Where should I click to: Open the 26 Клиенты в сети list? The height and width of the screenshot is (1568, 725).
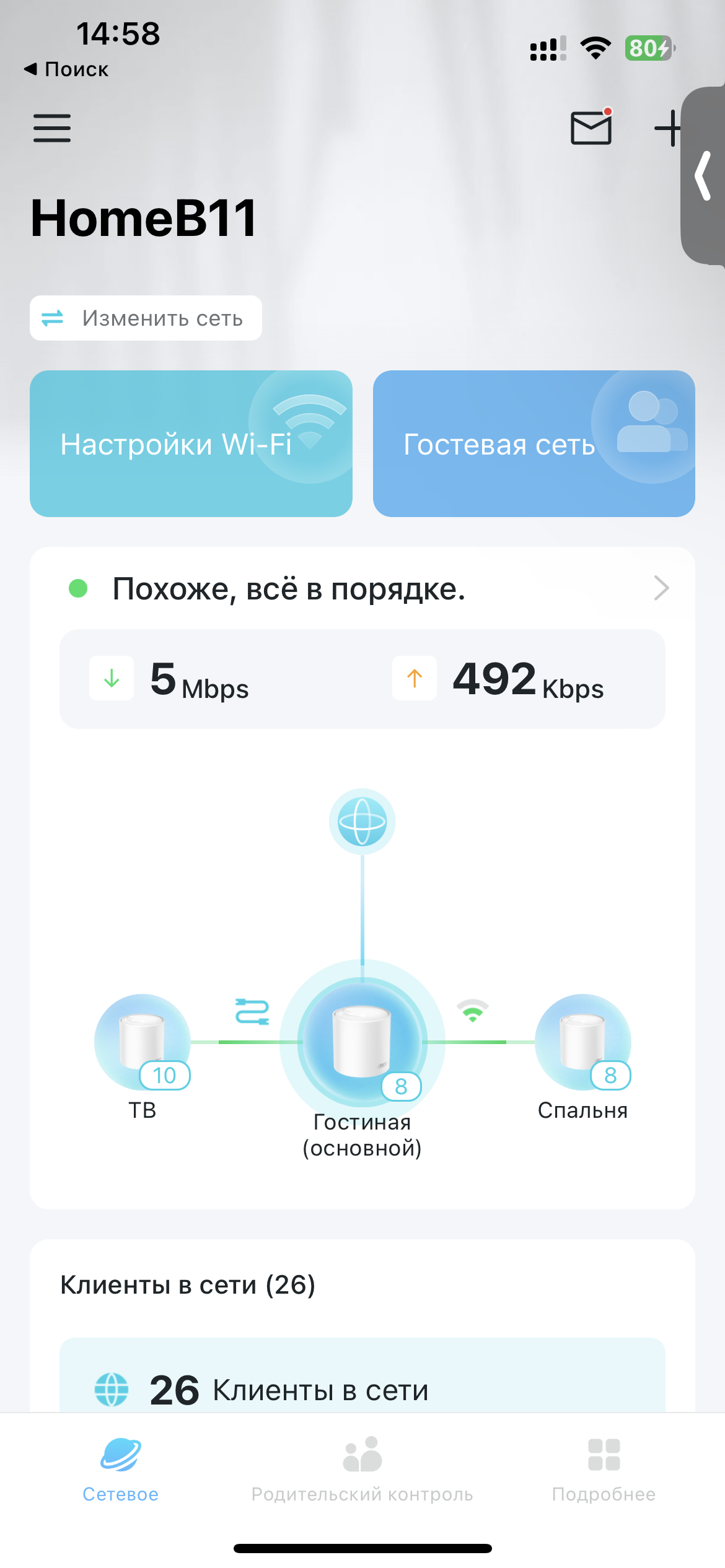pos(362,1390)
